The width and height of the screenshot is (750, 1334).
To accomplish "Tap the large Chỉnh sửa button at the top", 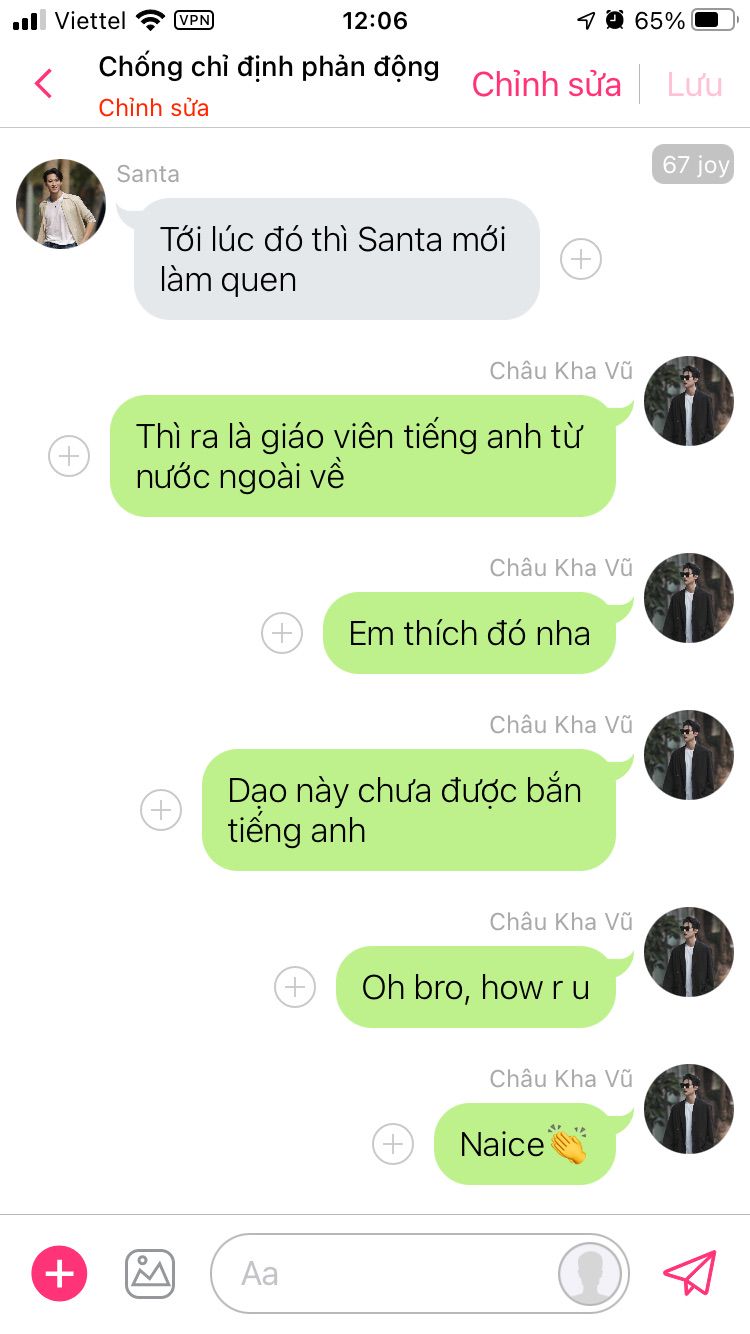I will point(546,85).
